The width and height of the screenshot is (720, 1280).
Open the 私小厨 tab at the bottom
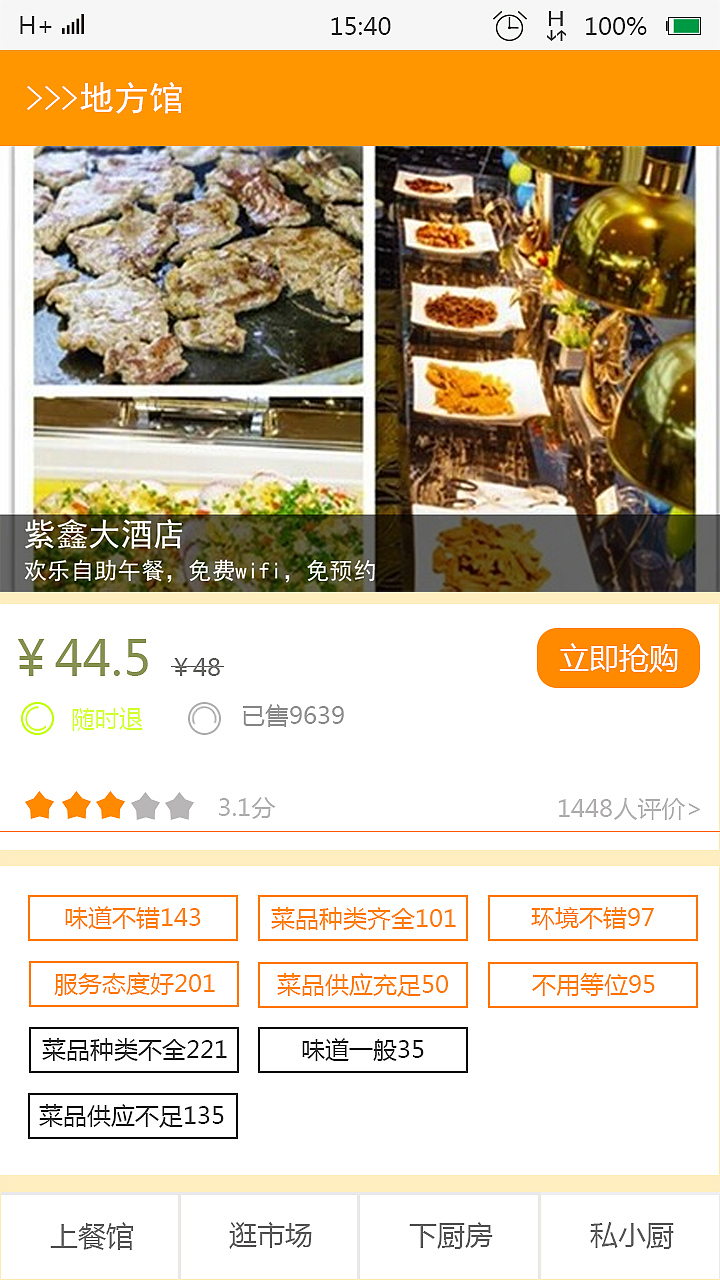tap(628, 1236)
